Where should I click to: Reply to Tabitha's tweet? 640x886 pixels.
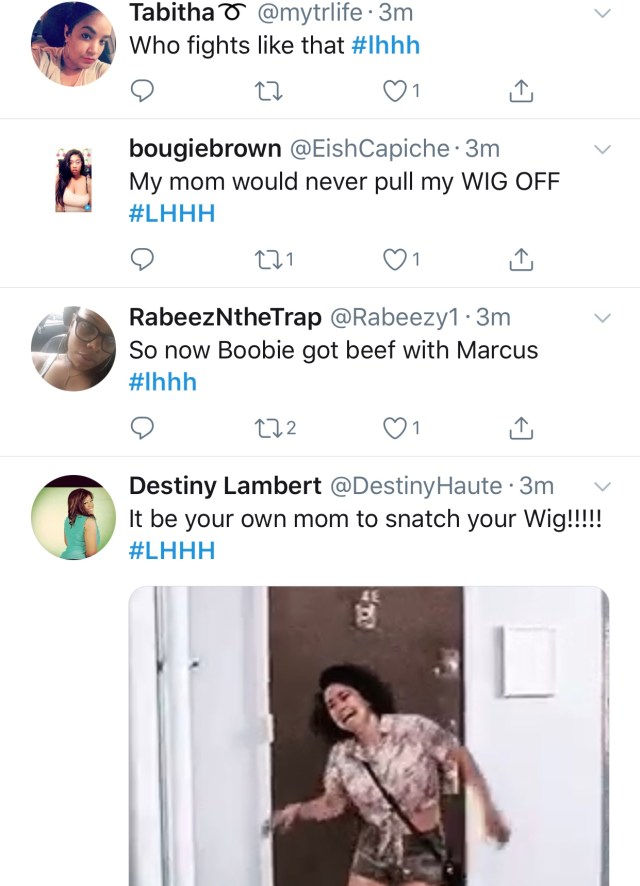pyautogui.click(x=143, y=91)
